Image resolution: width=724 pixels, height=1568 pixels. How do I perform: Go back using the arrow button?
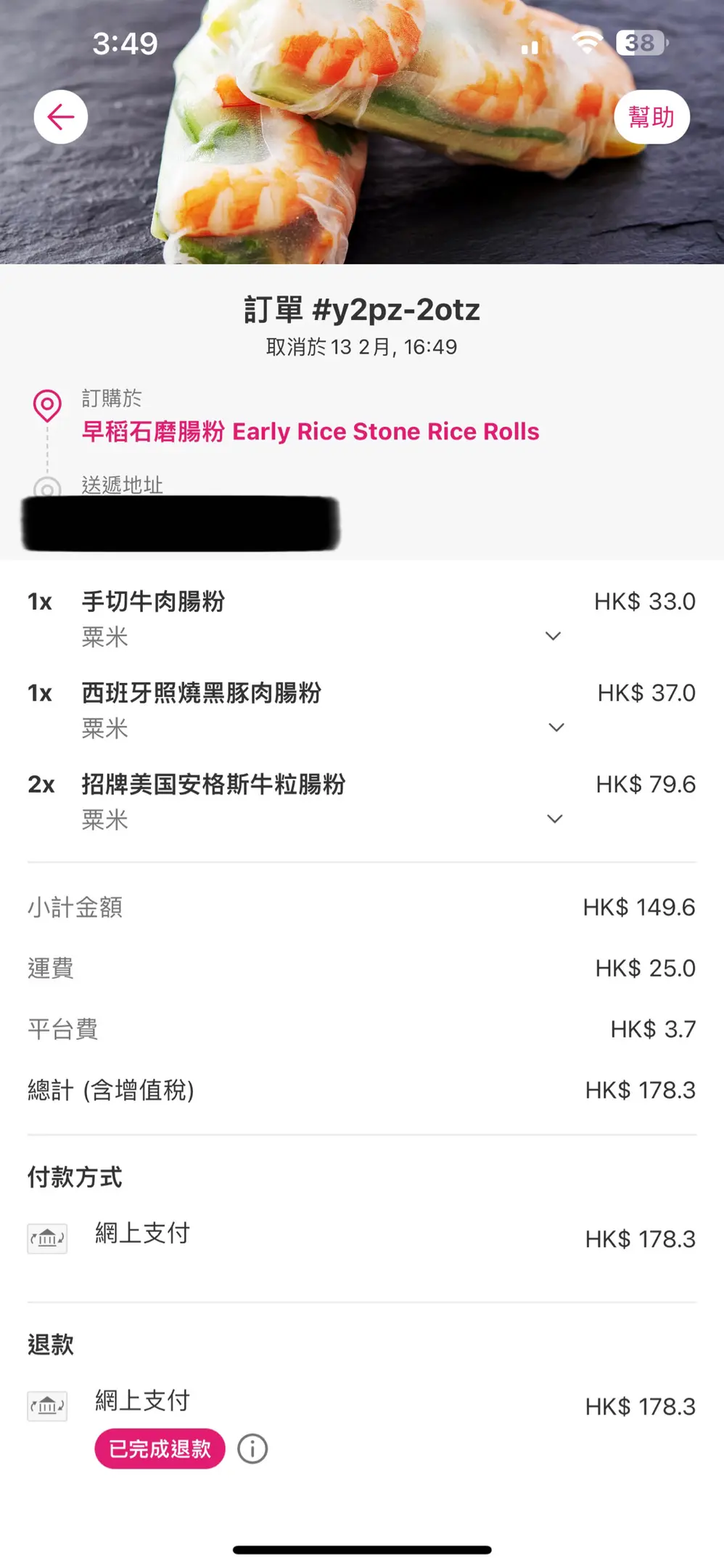click(x=61, y=117)
